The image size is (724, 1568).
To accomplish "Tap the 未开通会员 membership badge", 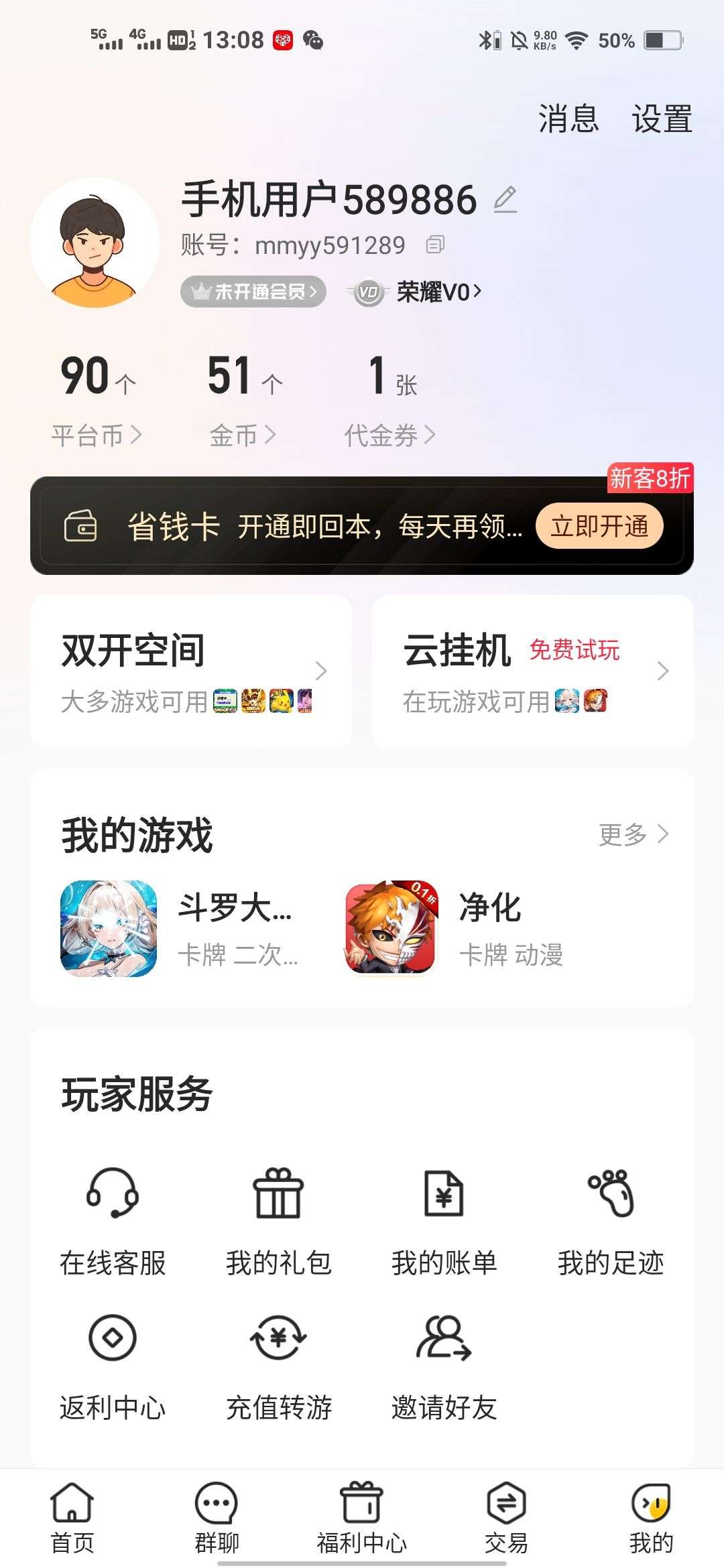I will [253, 291].
